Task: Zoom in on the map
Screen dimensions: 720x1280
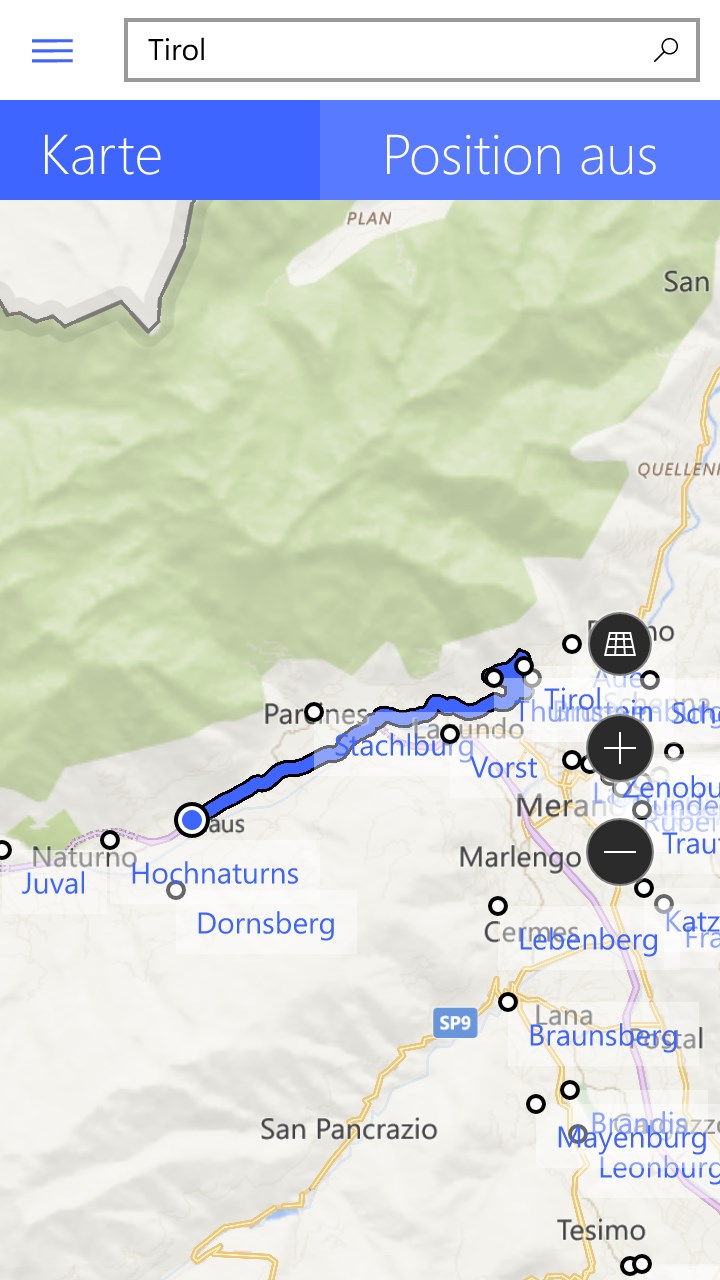Action: (x=620, y=748)
